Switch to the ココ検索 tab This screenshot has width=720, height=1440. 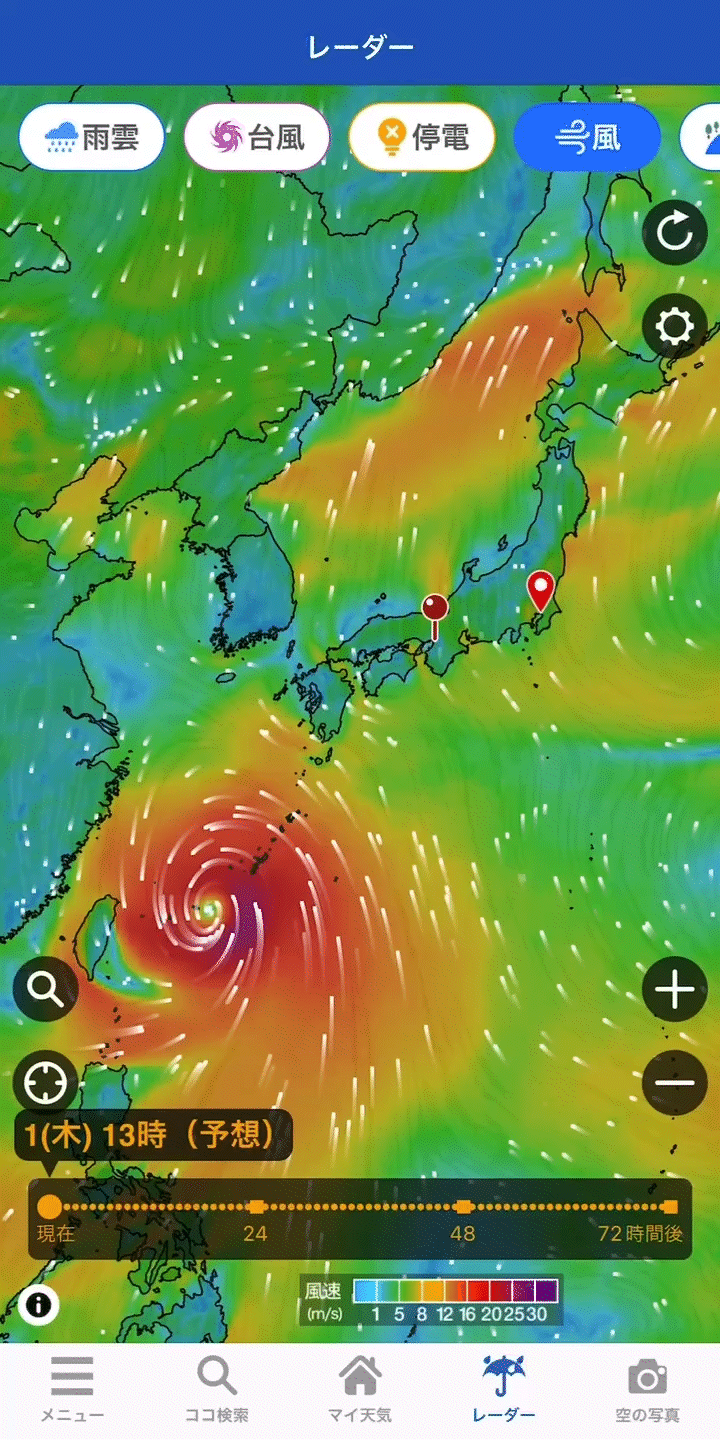(216, 1390)
